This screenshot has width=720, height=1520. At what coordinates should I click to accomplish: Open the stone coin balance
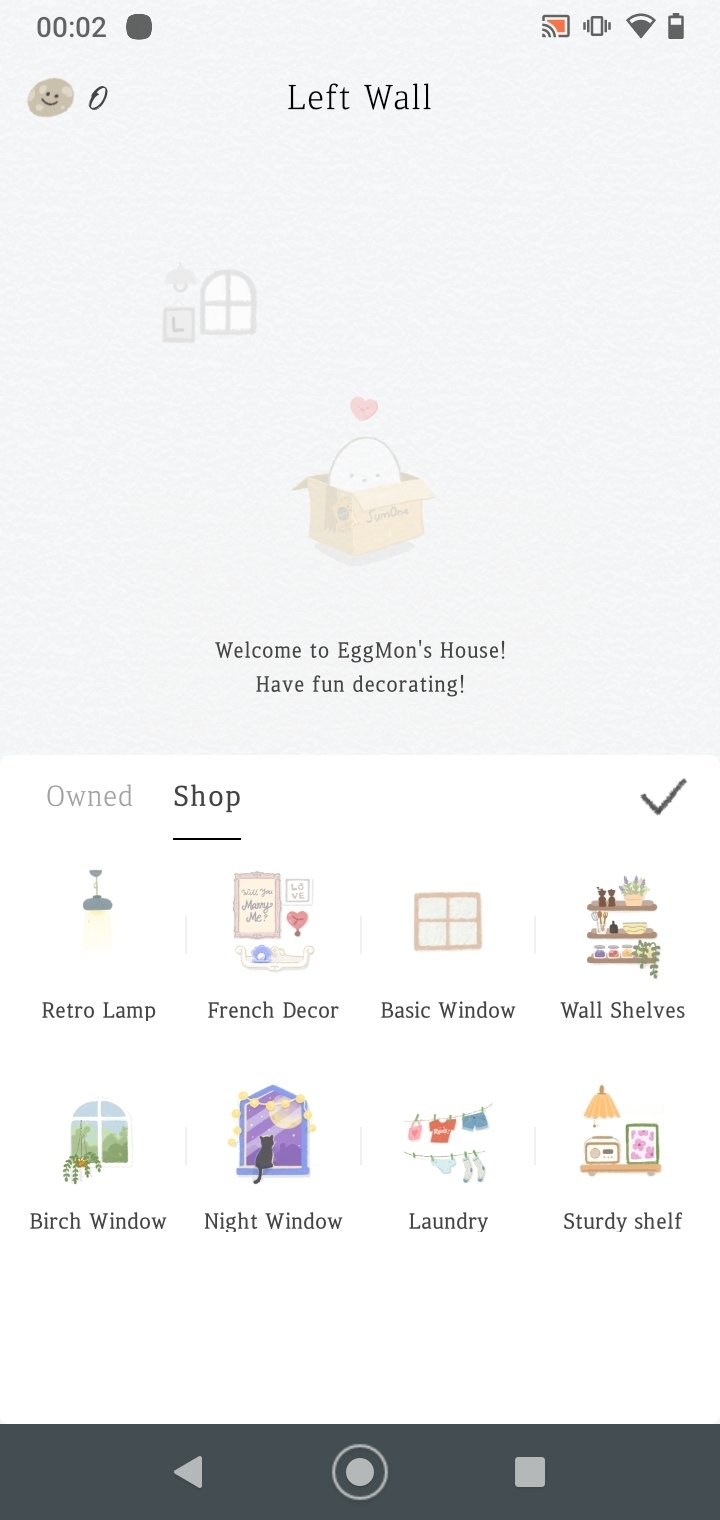point(67,98)
